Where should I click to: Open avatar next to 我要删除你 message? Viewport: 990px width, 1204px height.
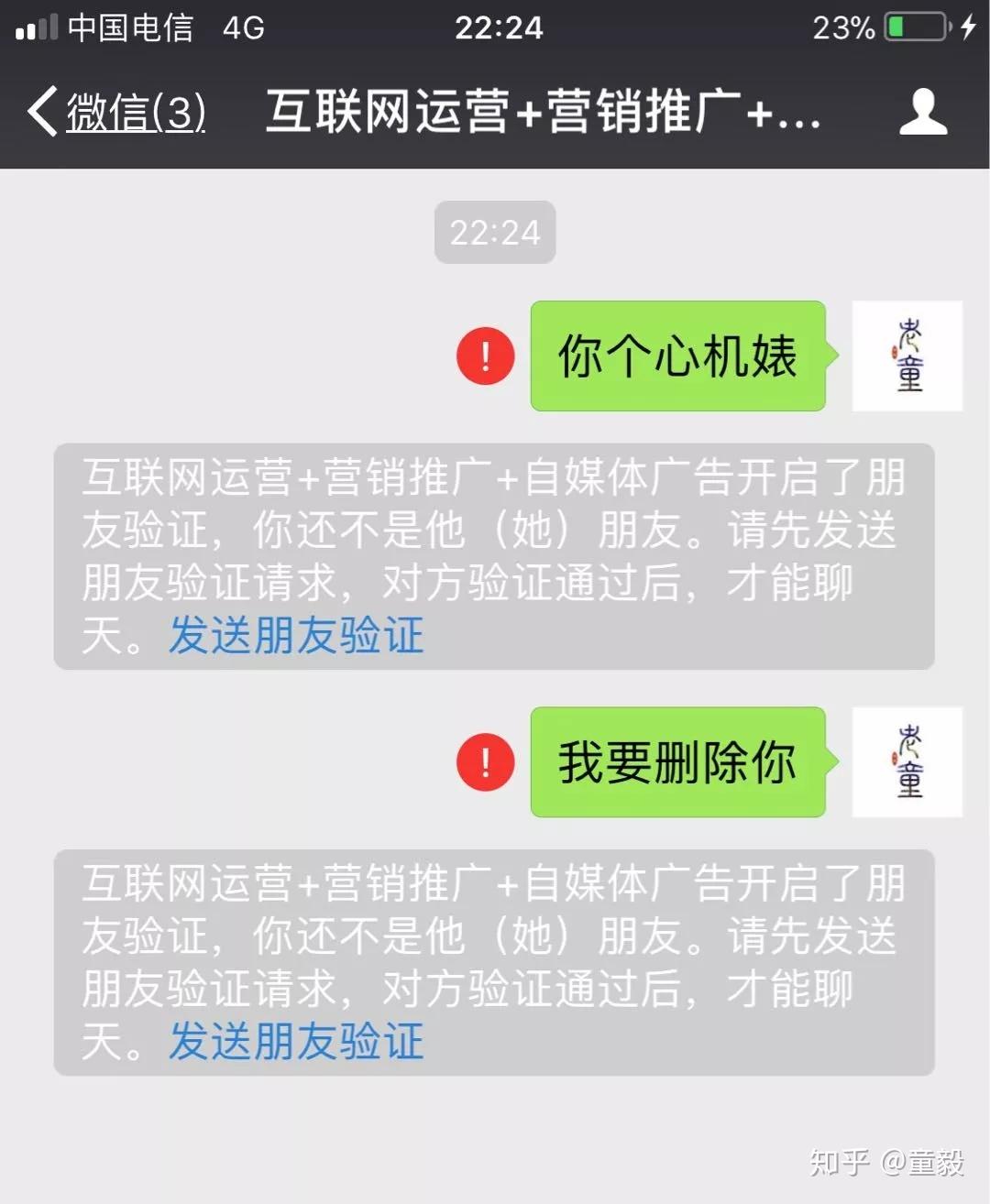point(907,761)
